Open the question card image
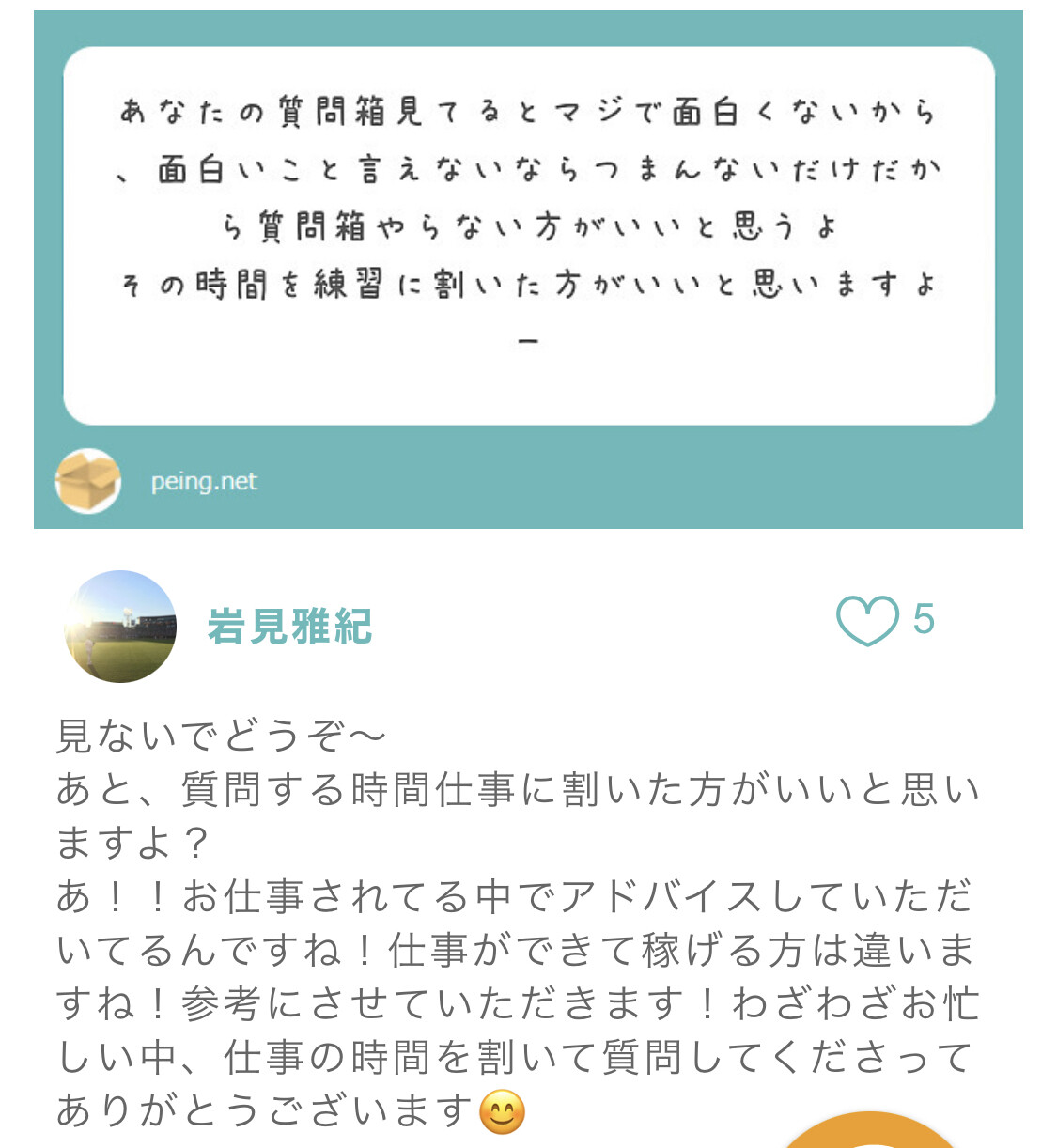 (x=528, y=270)
